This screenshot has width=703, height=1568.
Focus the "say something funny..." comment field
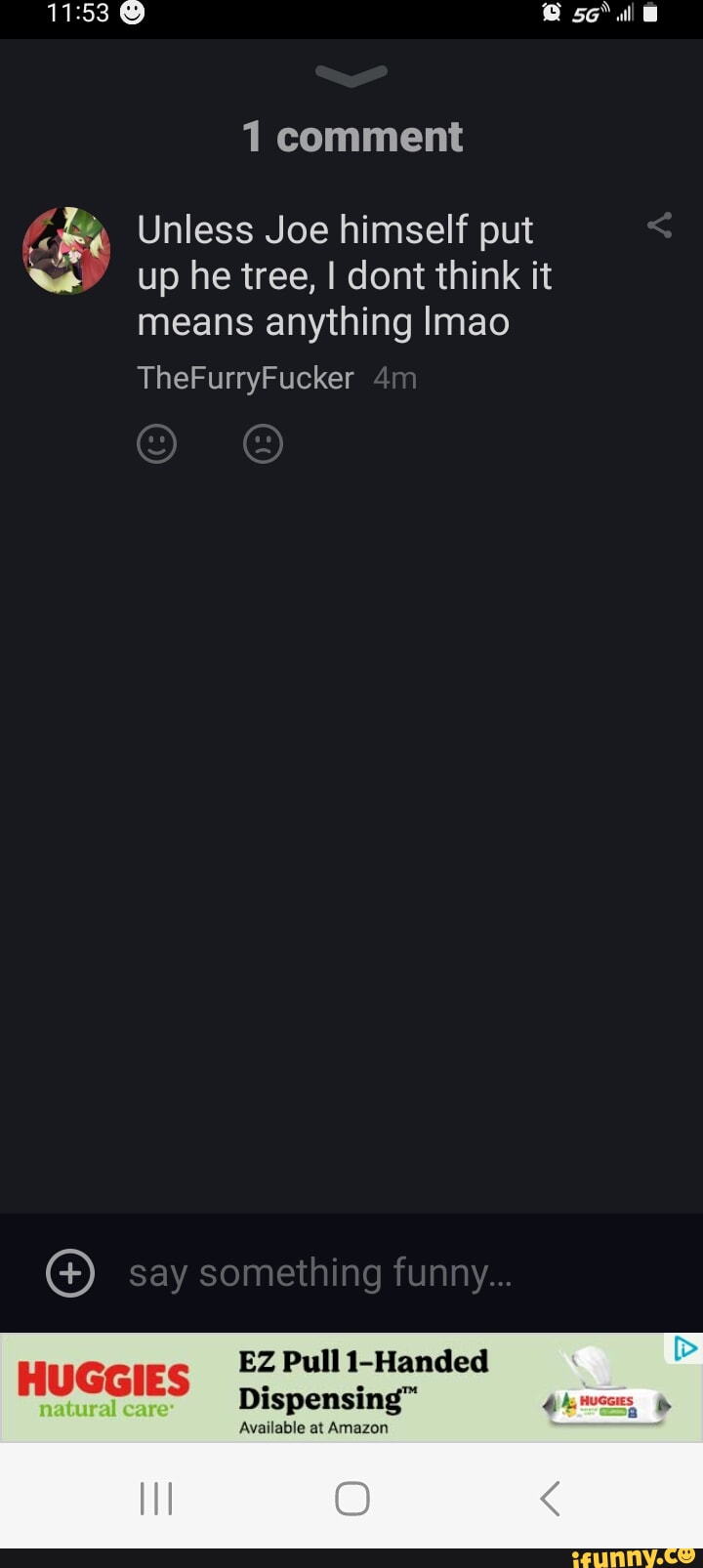click(x=391, y=1273)
